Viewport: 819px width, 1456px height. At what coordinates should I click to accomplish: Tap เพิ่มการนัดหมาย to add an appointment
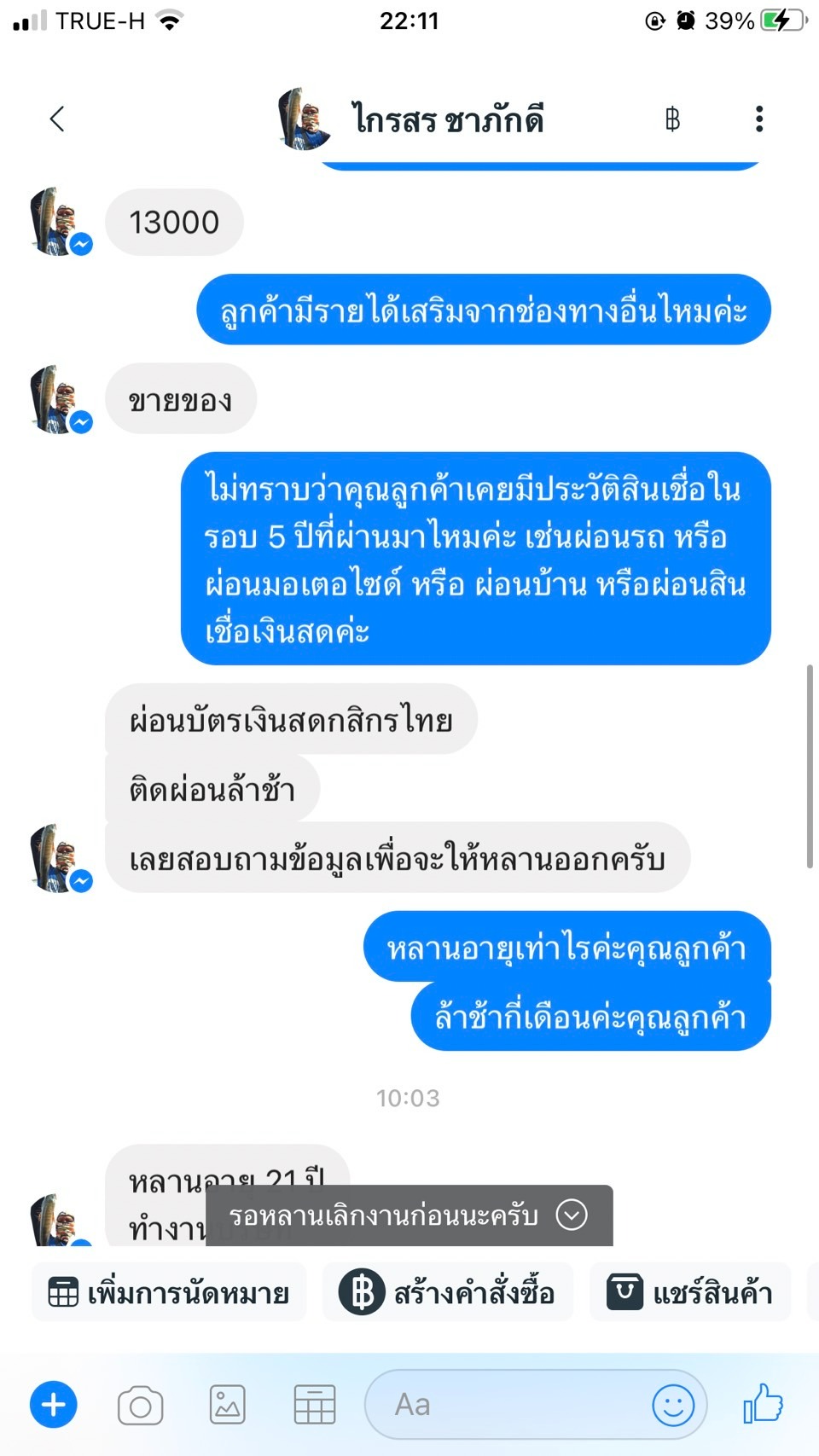coord(169,1293)
